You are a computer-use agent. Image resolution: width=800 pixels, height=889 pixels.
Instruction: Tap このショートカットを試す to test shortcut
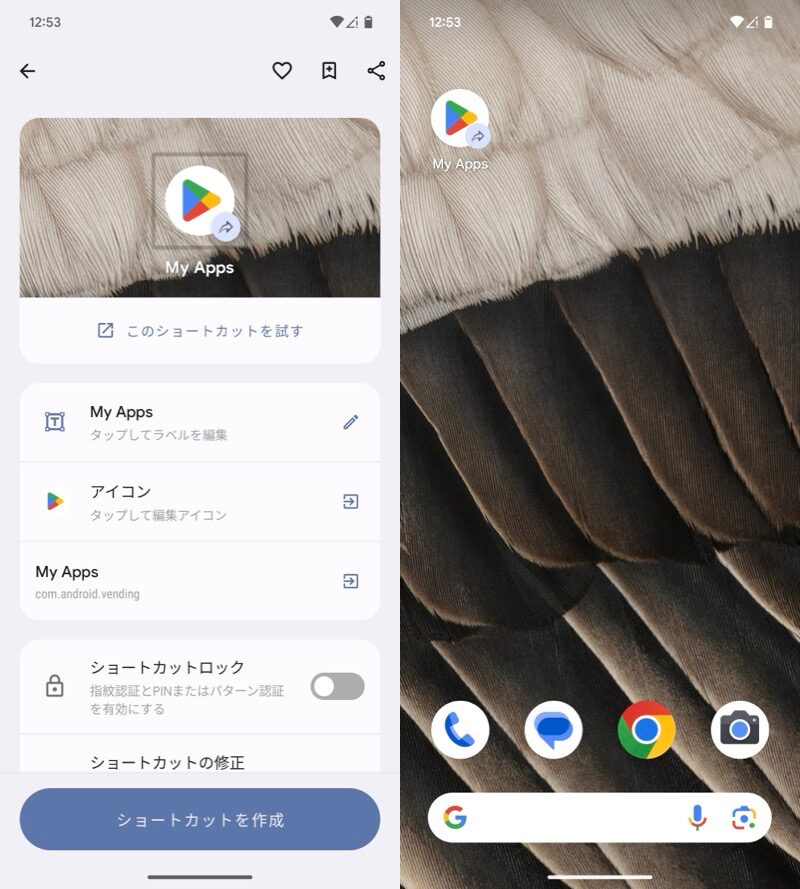coord(200,331)
